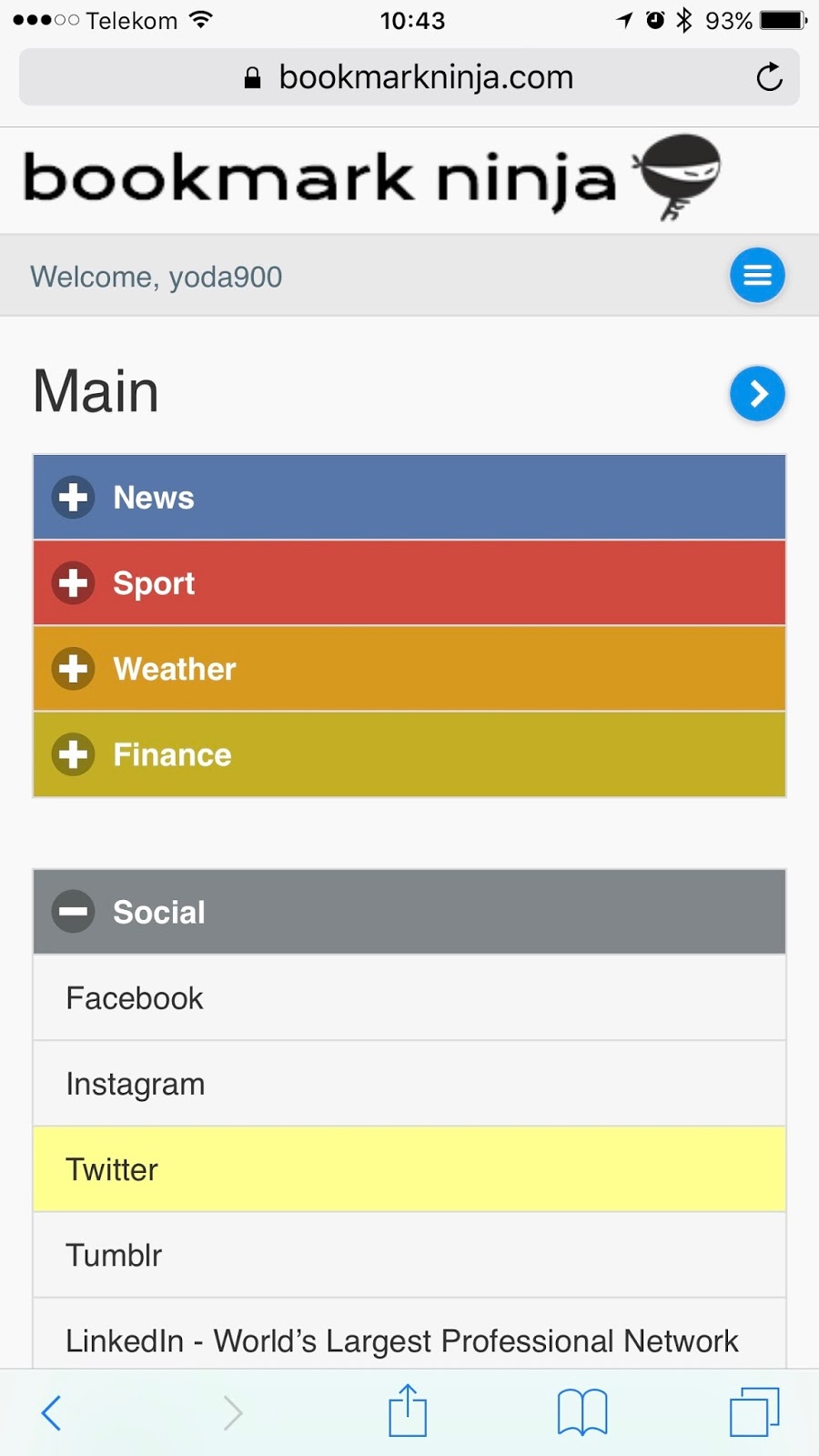The image size is (819, 1456).
Task: Tap the bookmarkninja.com address bar
Action: [409, 76]
